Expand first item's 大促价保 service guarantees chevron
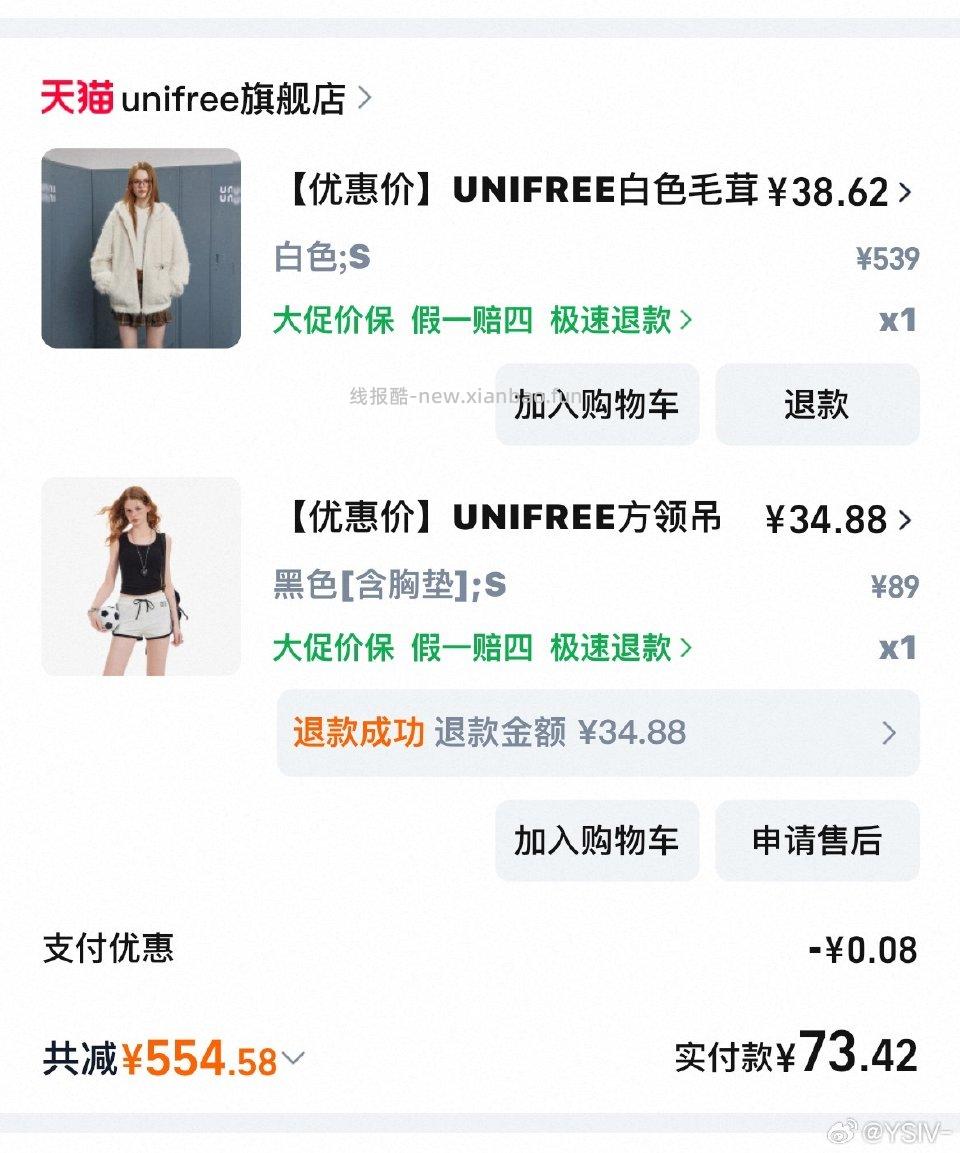960x1153 pixels. [686, 320]
